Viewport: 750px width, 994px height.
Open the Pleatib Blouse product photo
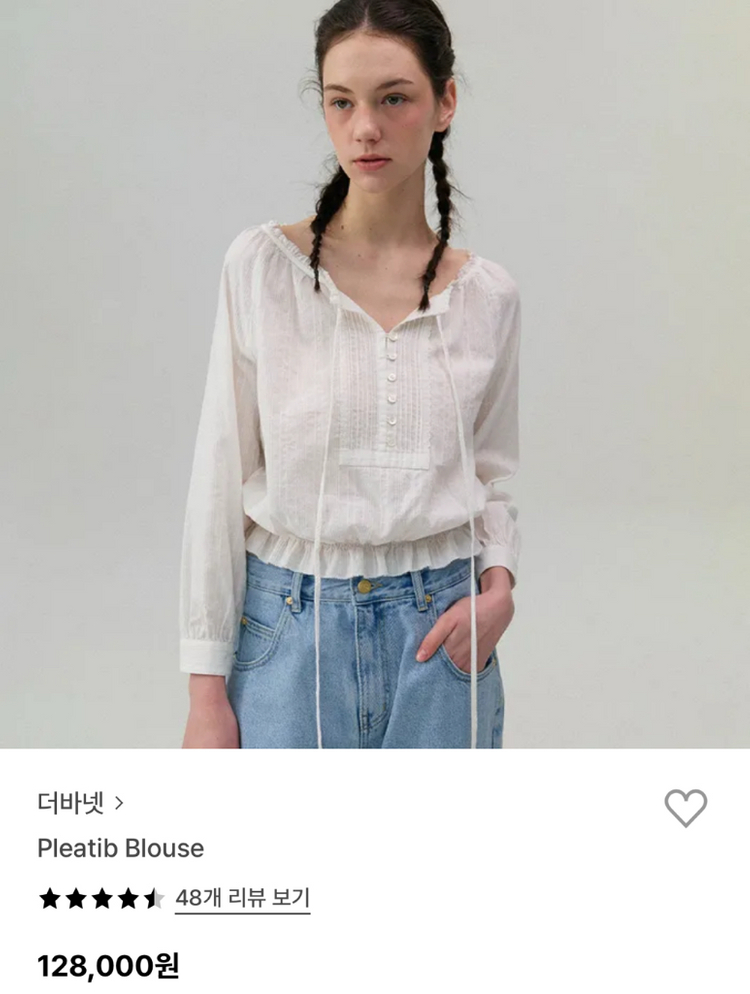click(x=375, y=374)
